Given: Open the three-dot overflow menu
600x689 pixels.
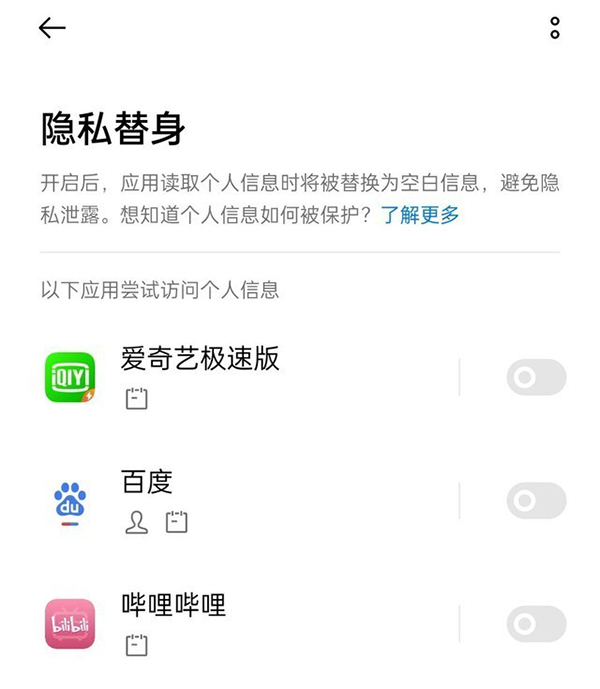Looking at the screenshot, I should (x=555, y=28).
